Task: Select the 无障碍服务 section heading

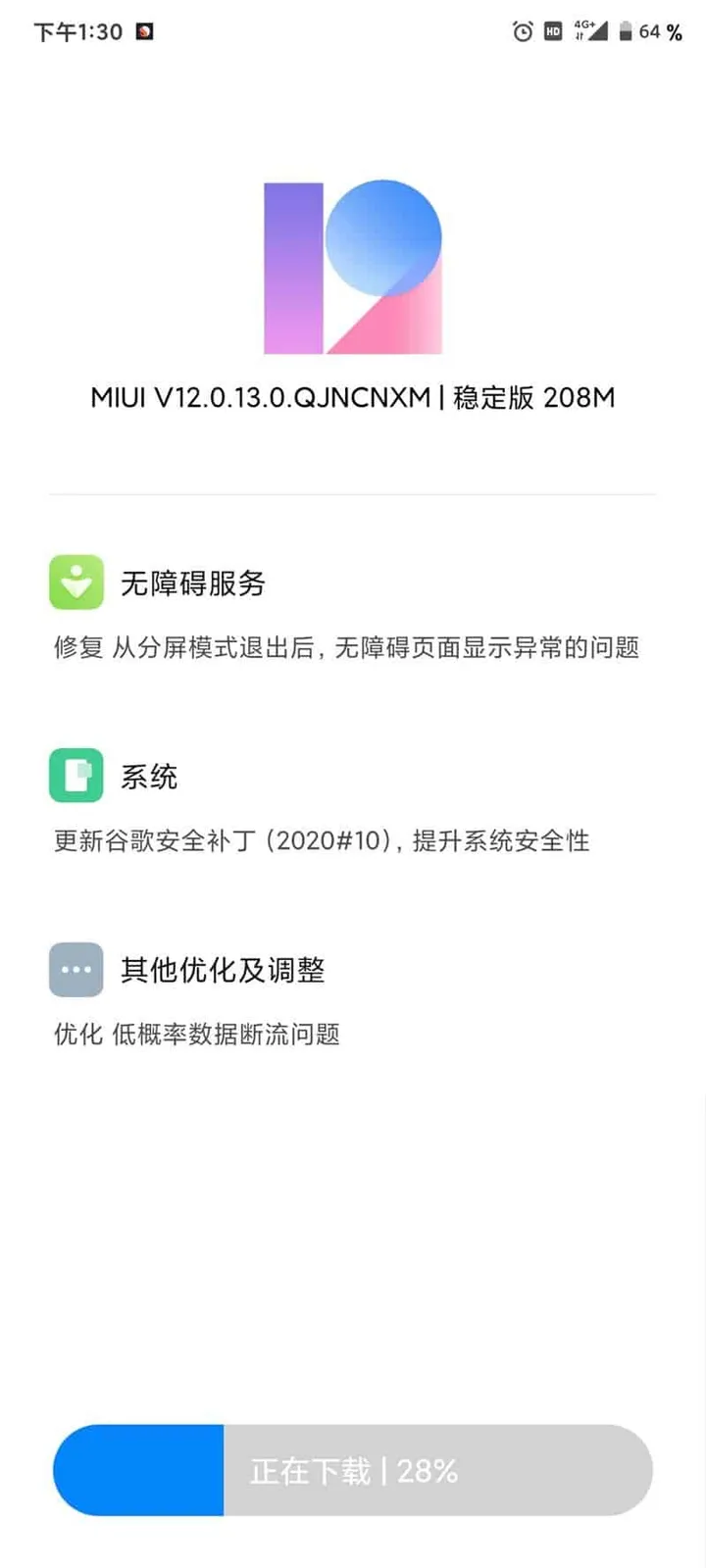Action: pos(192,582)
